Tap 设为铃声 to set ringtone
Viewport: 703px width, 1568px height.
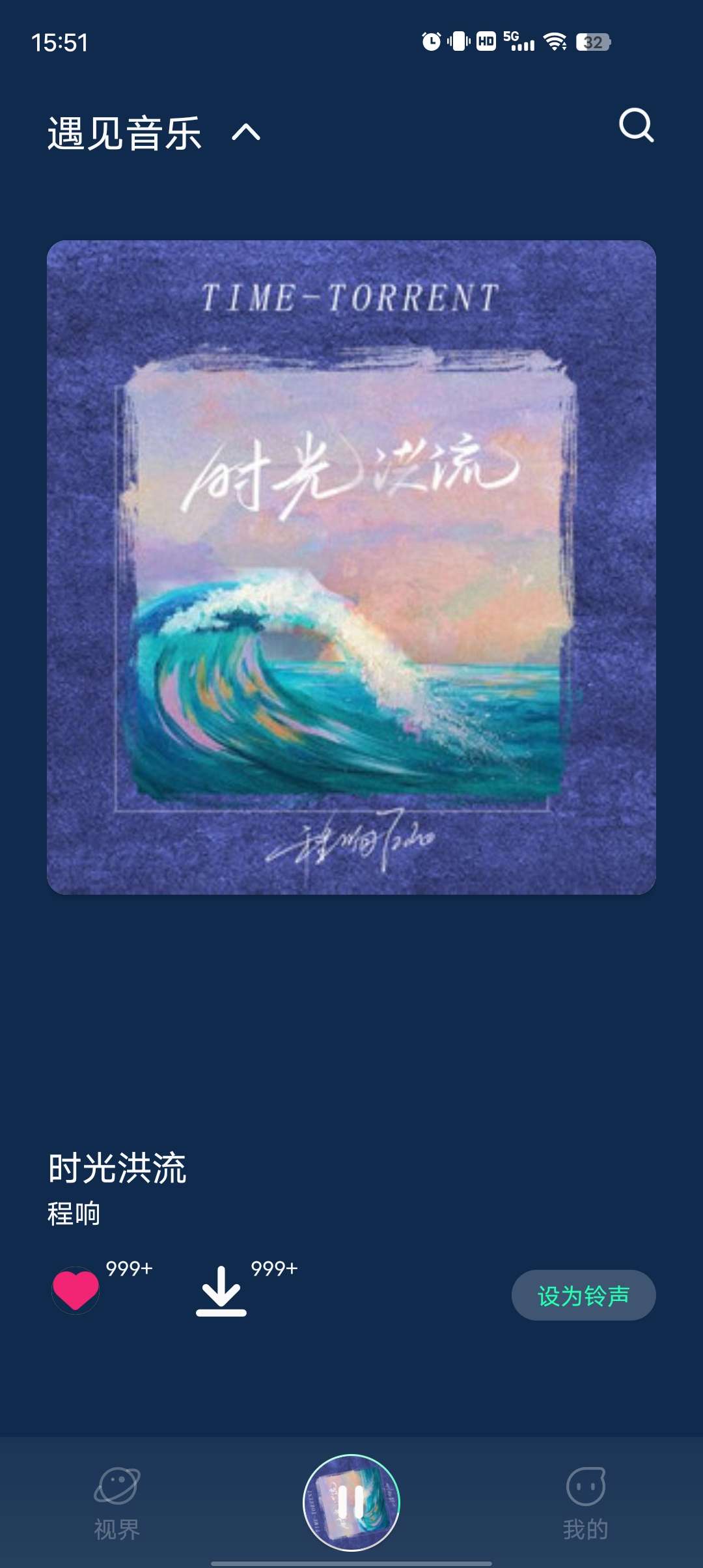coord(583,1295)
